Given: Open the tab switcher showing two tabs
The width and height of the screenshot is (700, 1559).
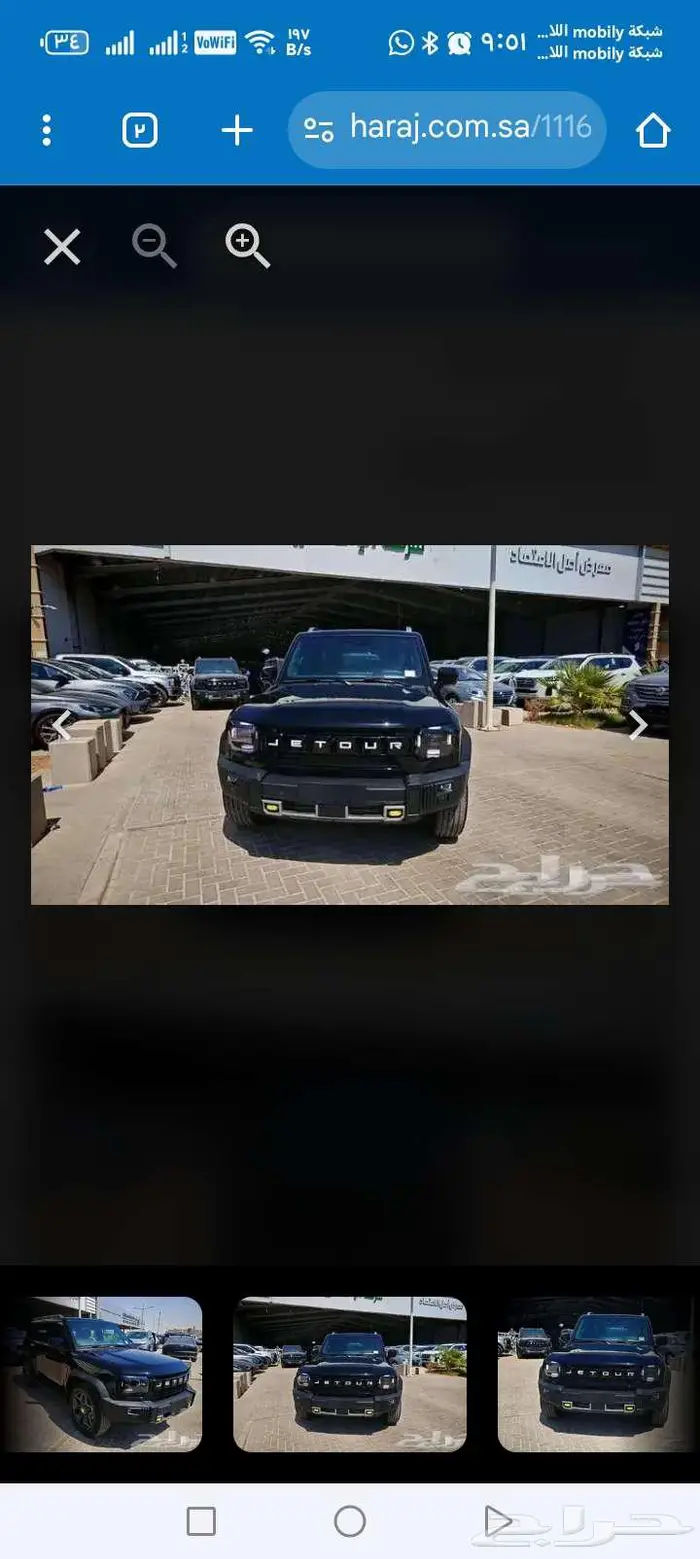Looking at the screenshot, I should tap(140, 130).
